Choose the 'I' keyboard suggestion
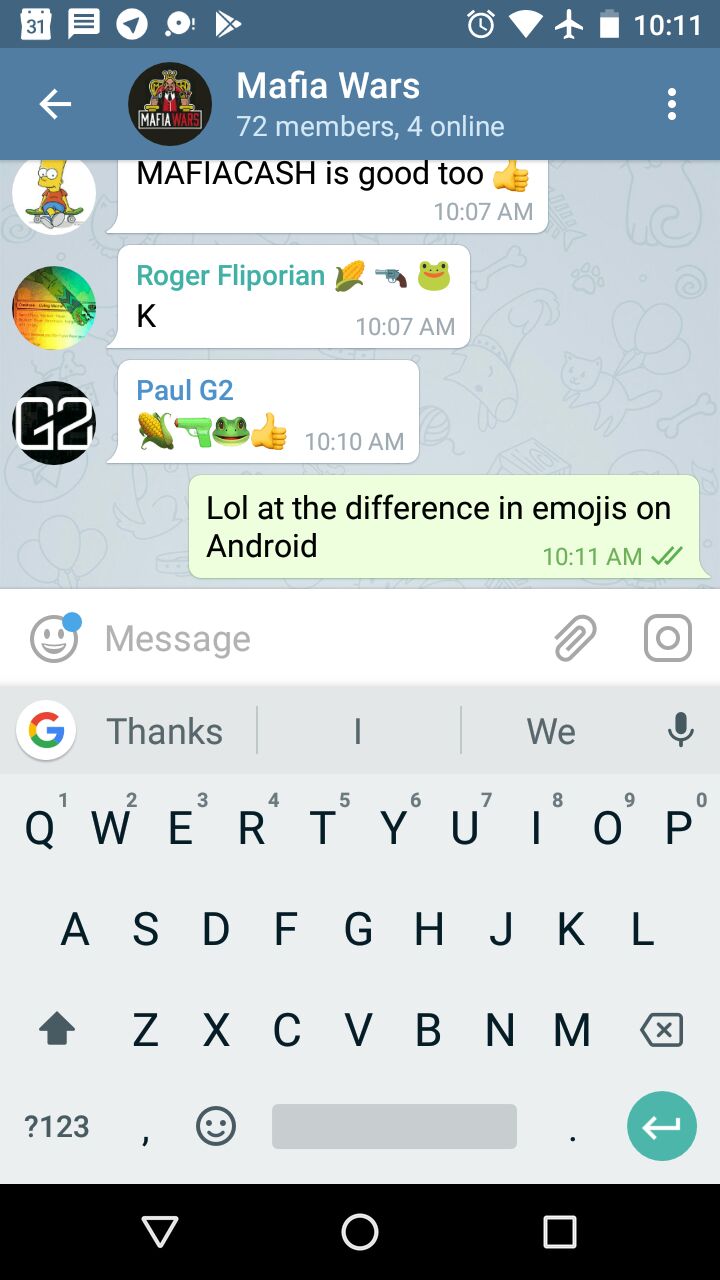The width and height of the screenshot is (720, 1280). tap(357, 731)
